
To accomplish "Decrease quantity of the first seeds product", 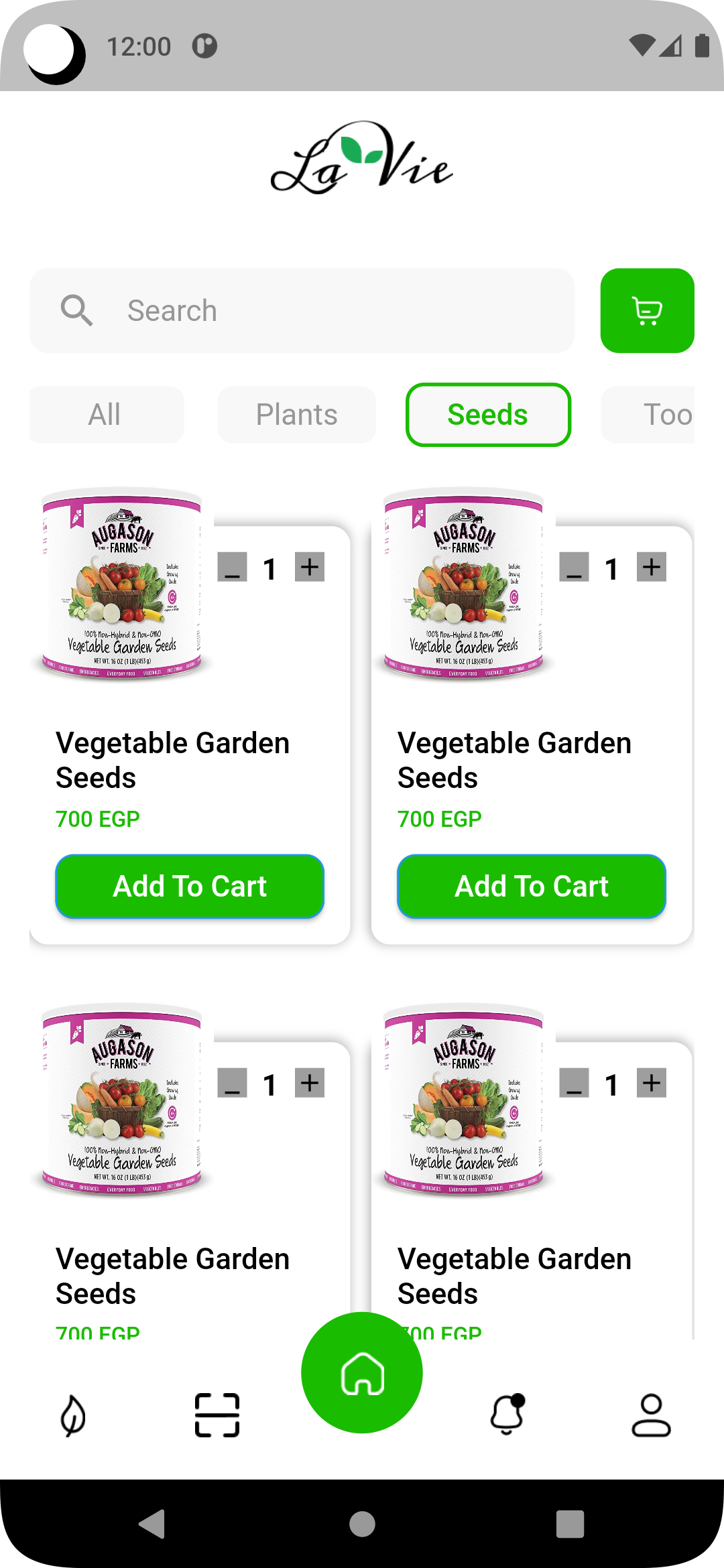I will [x=233, y=568].
